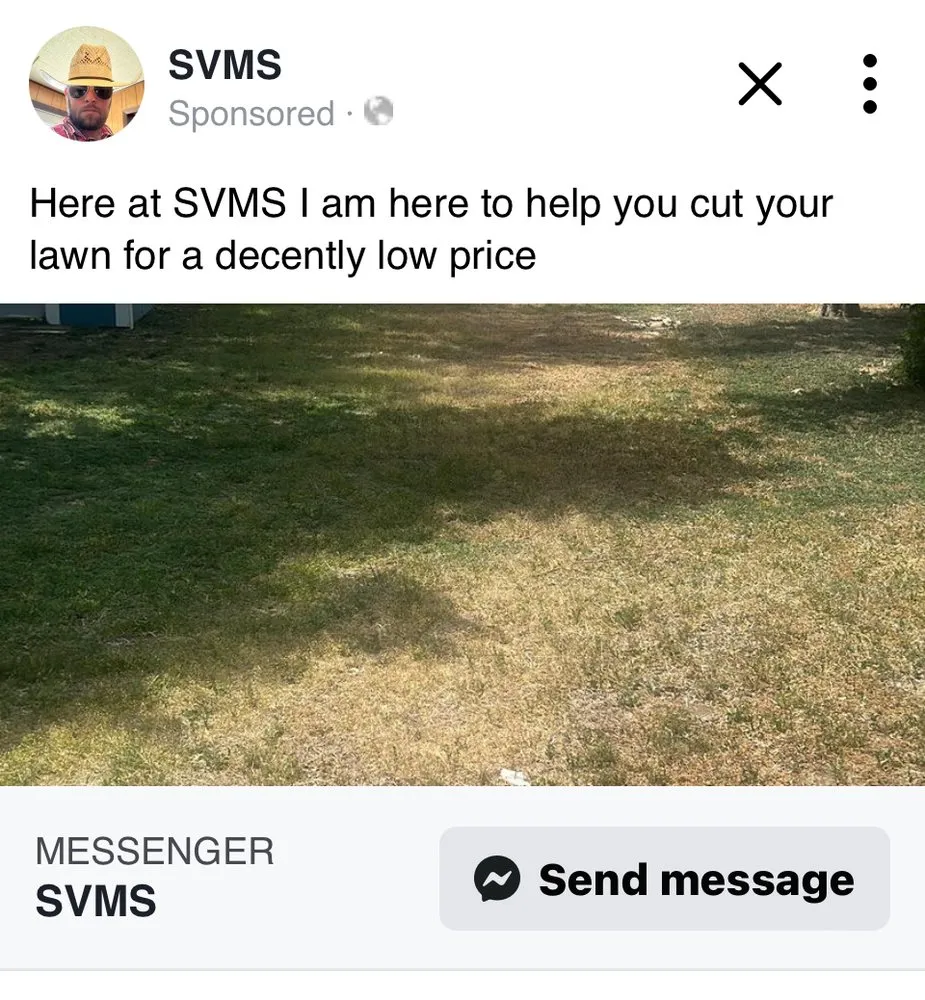Open the SVMS profile picture

[x=87, y=83]
